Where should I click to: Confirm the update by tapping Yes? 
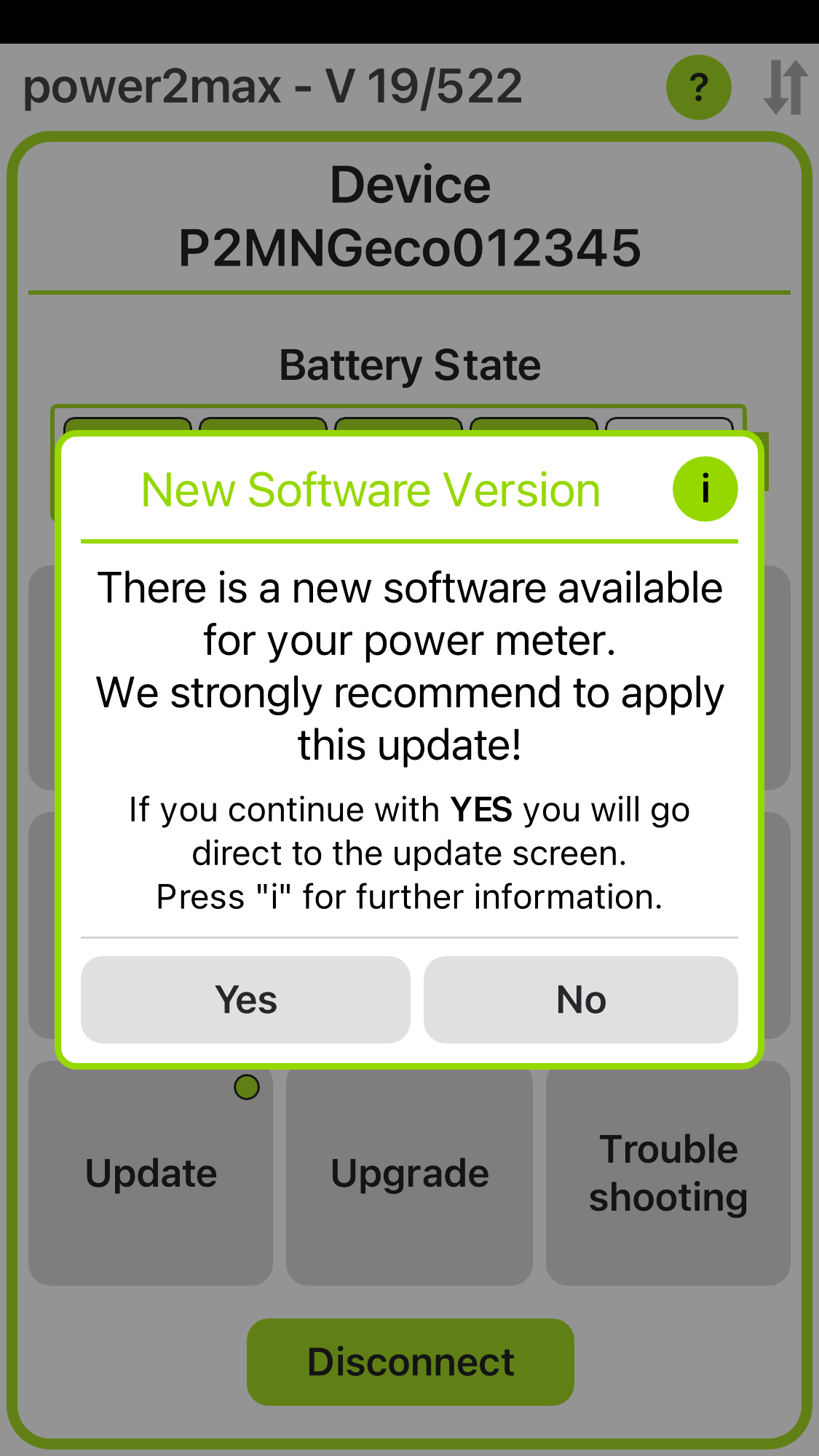click(245, 999)
